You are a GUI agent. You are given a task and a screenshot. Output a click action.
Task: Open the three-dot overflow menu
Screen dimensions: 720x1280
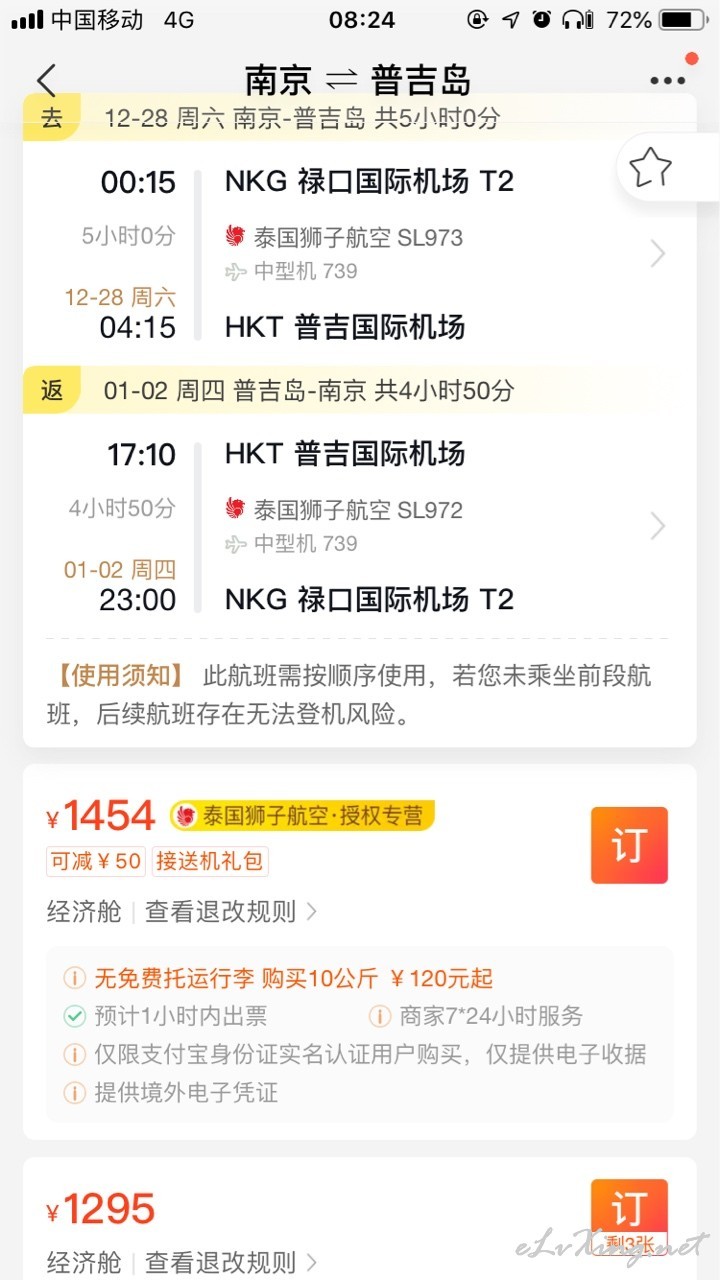(x=667, y=81)
